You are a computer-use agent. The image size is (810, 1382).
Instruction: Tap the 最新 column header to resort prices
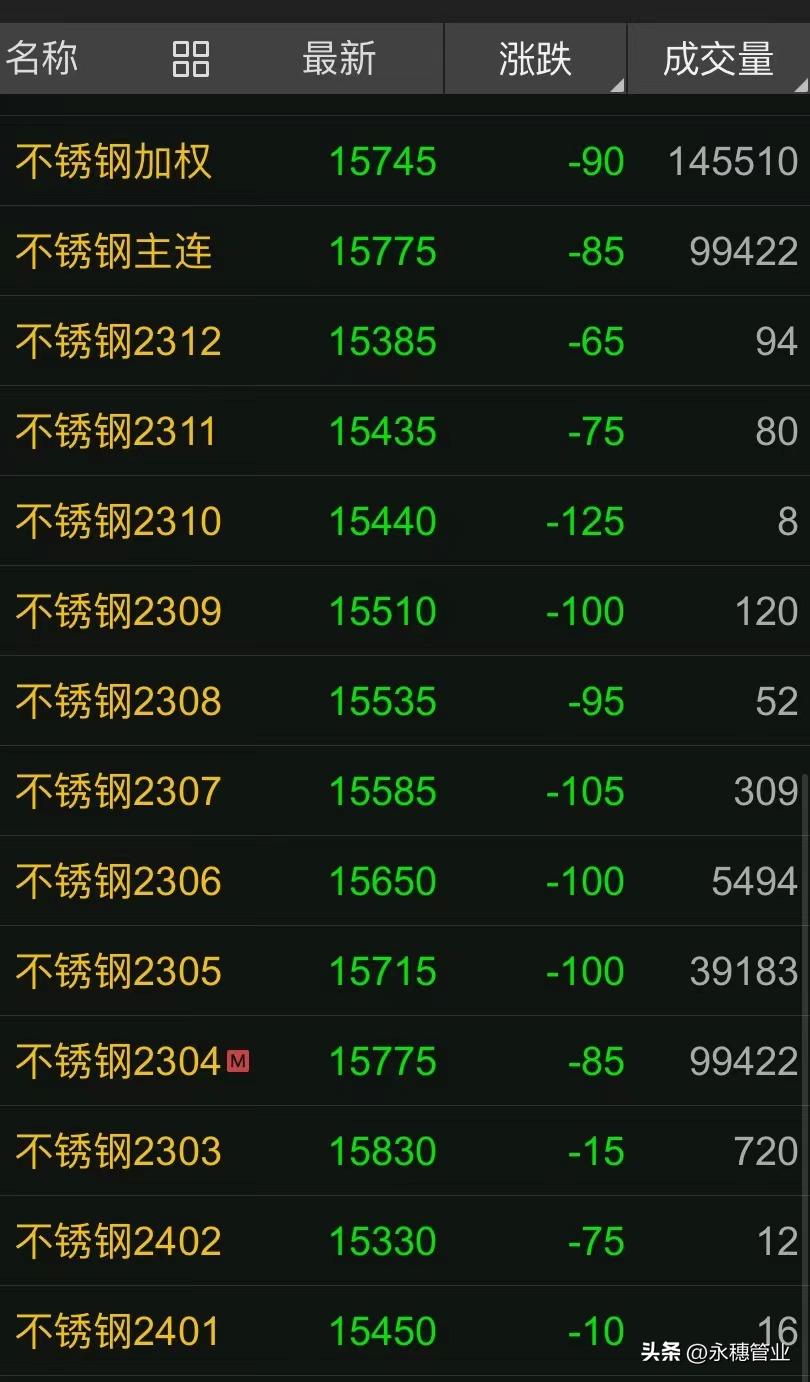tap(340, 57)
